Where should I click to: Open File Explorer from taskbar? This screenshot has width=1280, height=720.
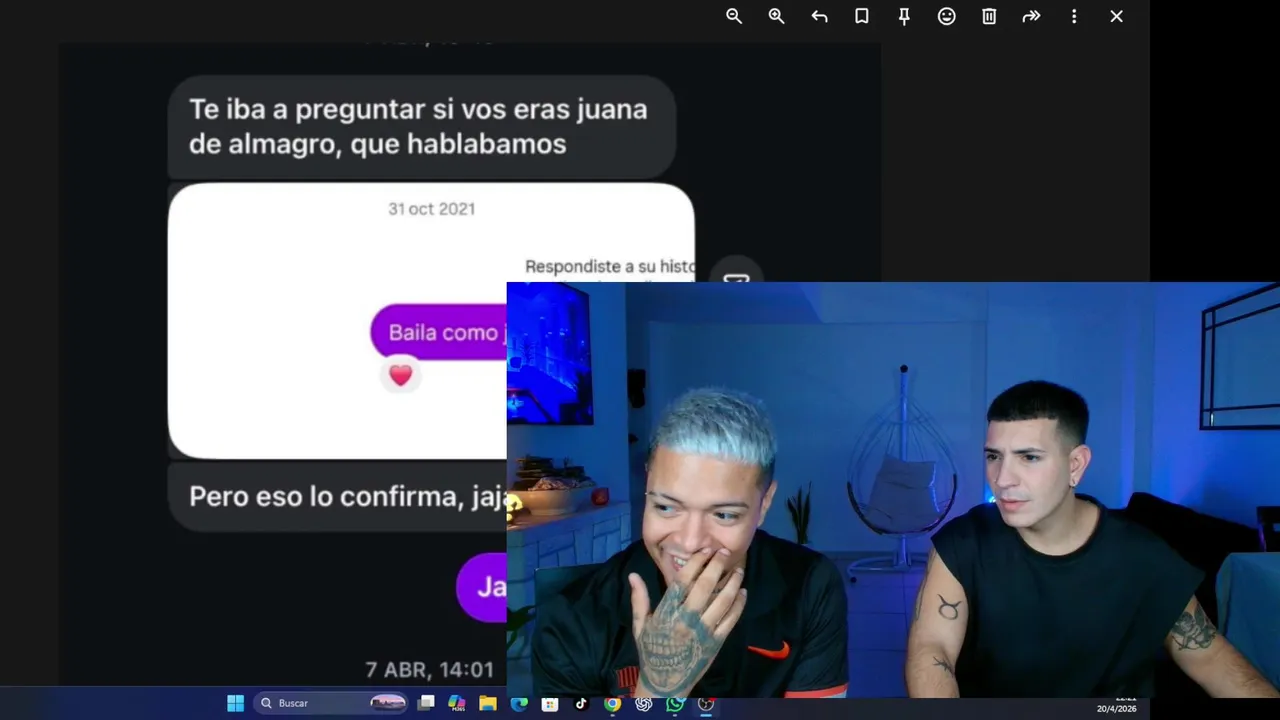tap(488, 703)
